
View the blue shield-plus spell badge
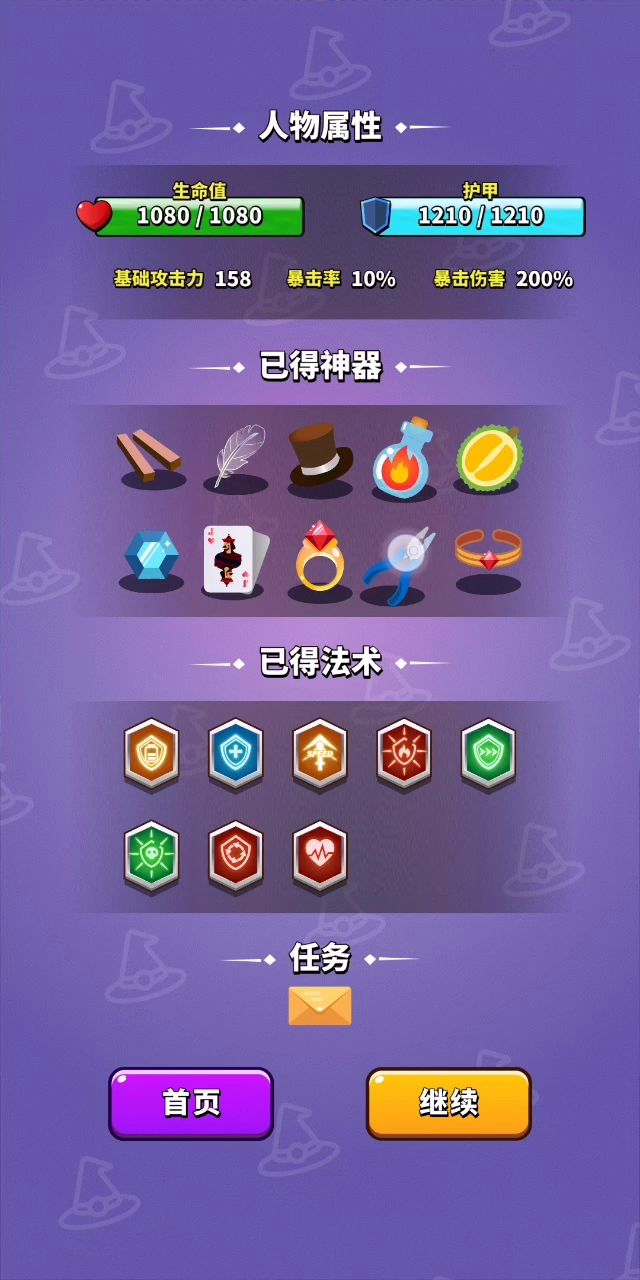point(236,754)
